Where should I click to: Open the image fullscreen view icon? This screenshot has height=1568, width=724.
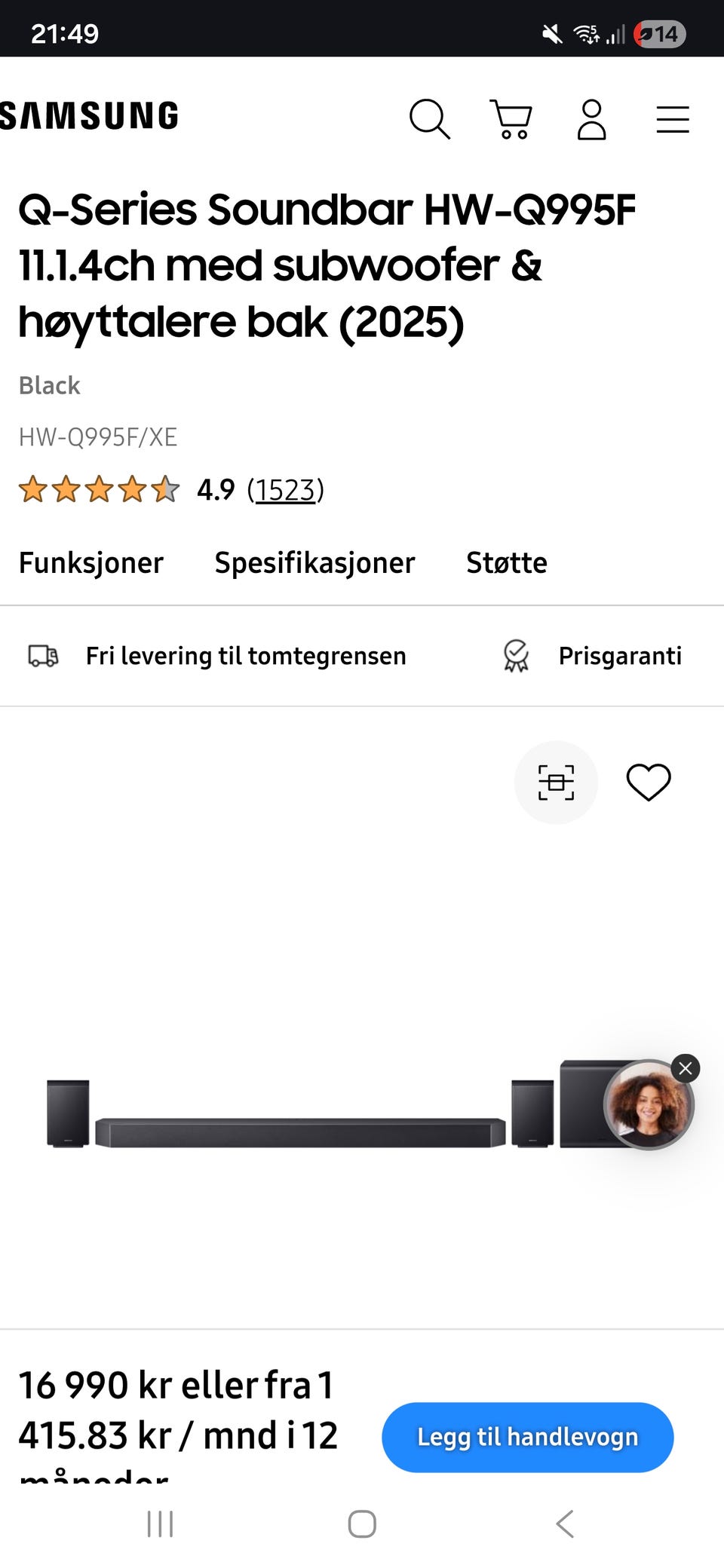coord(556,782)
